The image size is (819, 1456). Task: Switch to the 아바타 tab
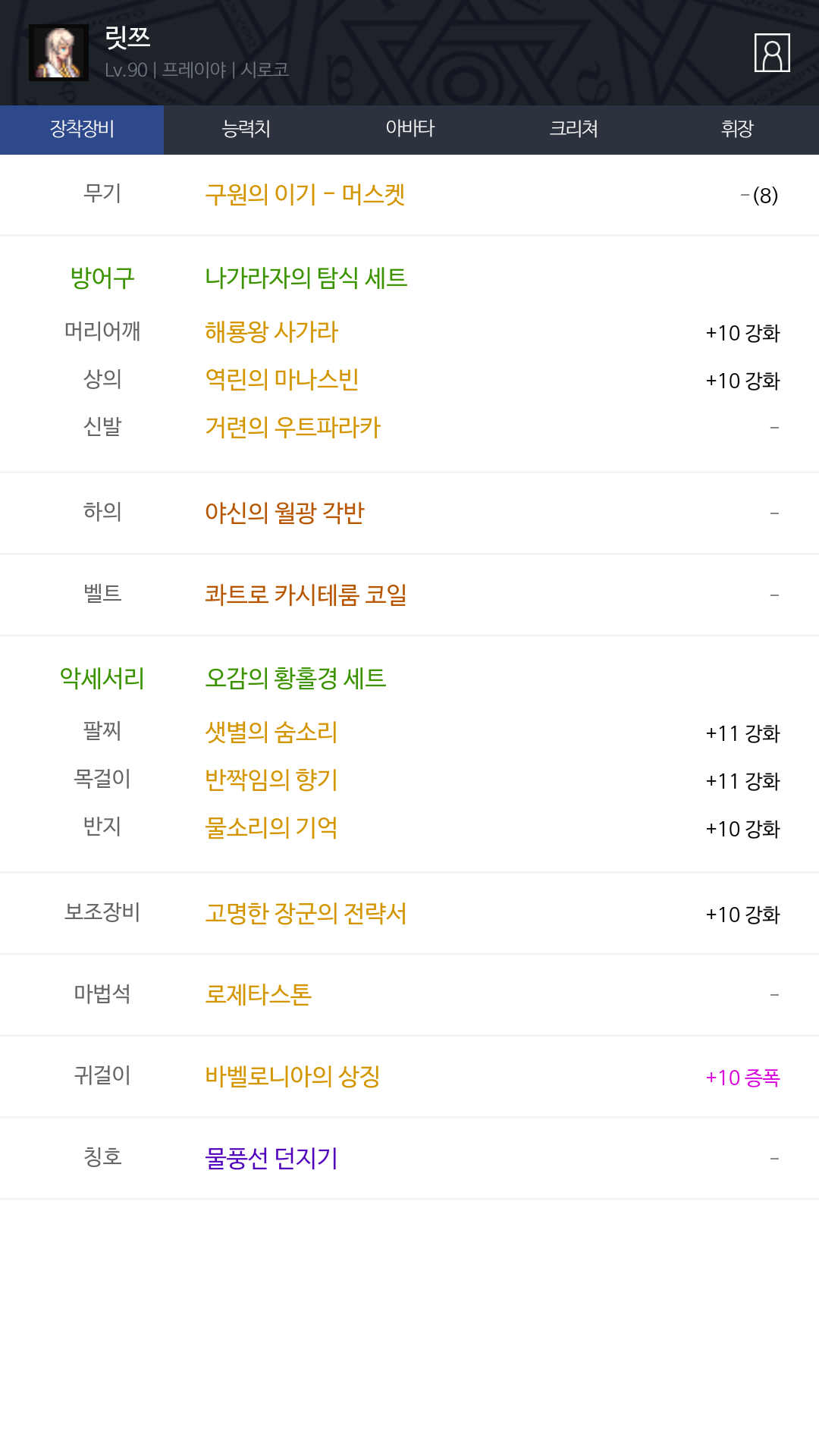point(409,129)
